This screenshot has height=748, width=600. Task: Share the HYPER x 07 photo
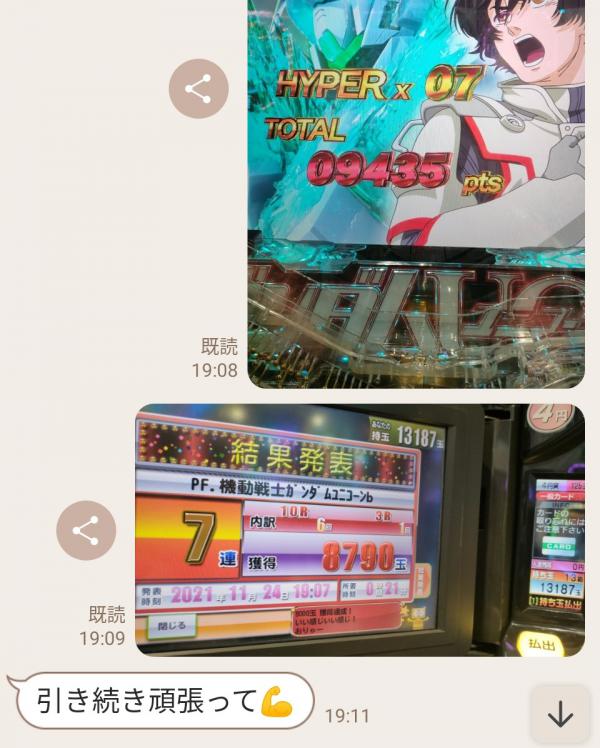click(198, 89)
